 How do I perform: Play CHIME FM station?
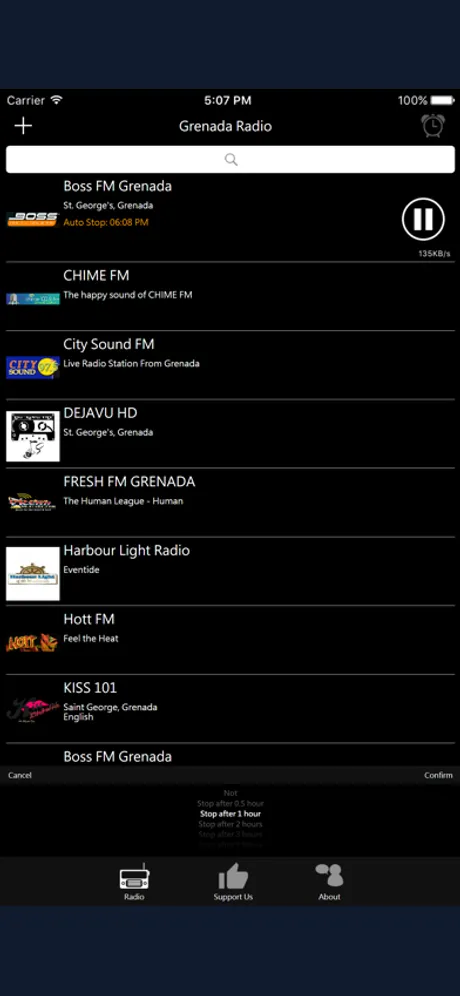230,296
